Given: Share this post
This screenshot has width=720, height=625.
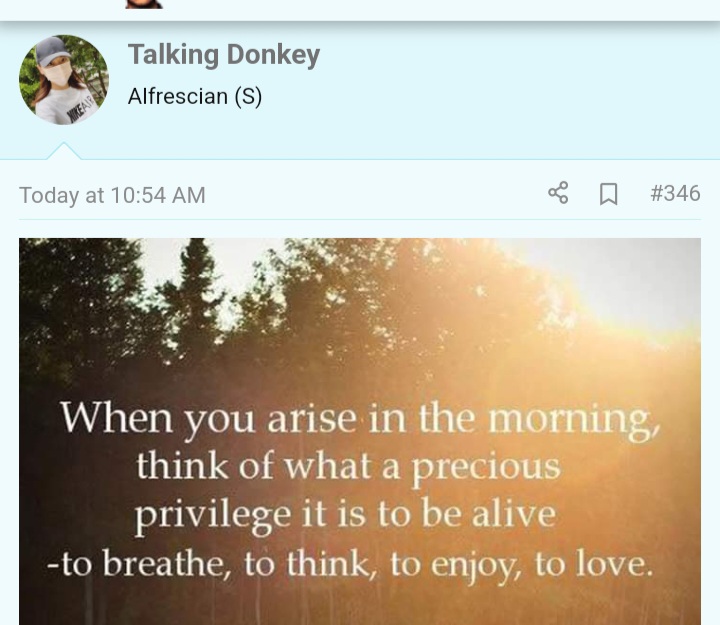Looking at the screenshot, I should coord(558,193).
